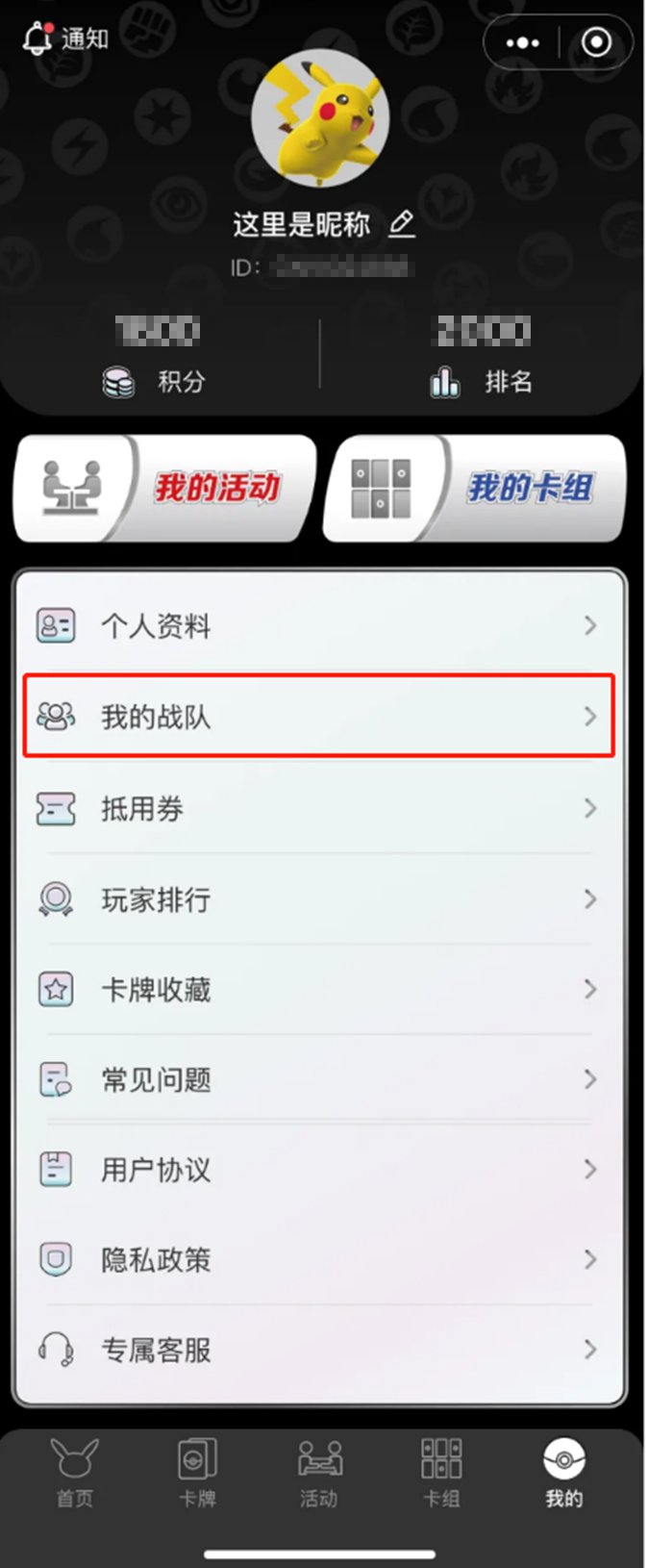
Task: View 玩家排行 rankings
Action: tap(318, 899)
